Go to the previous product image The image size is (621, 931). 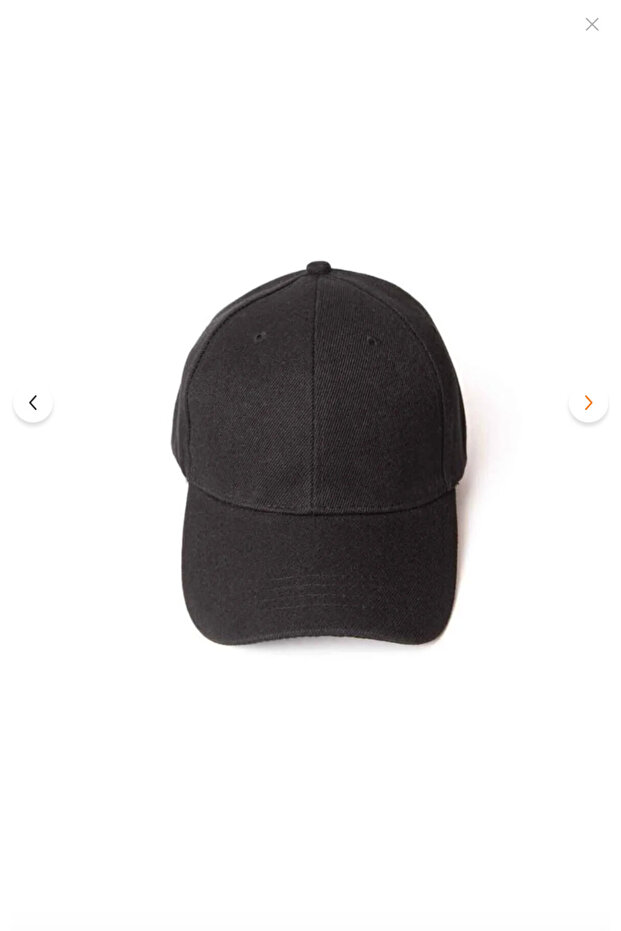(x=33, y=403)
